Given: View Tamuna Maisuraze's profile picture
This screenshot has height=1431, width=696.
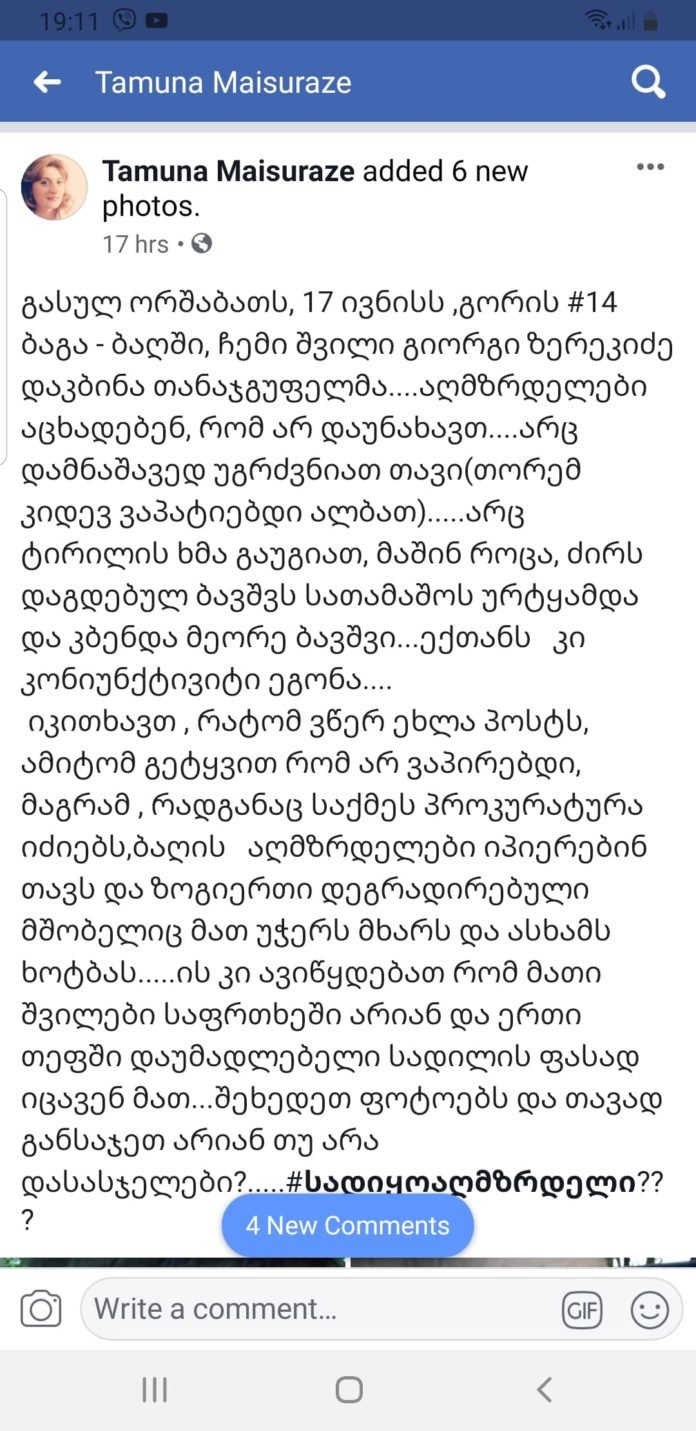Looking at the screenshot, I should point(55,187).
